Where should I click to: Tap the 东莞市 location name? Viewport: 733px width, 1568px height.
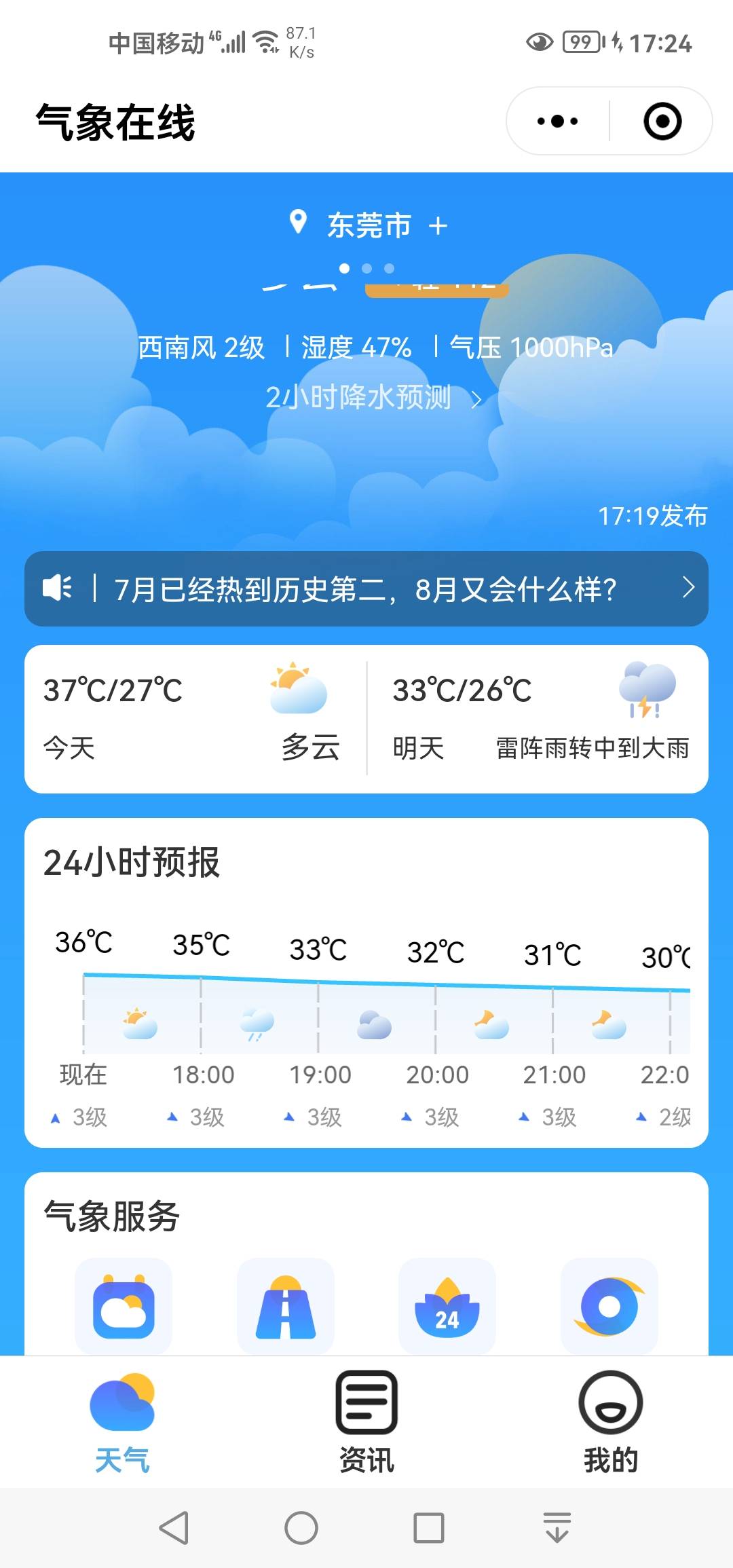pos(369,225)
